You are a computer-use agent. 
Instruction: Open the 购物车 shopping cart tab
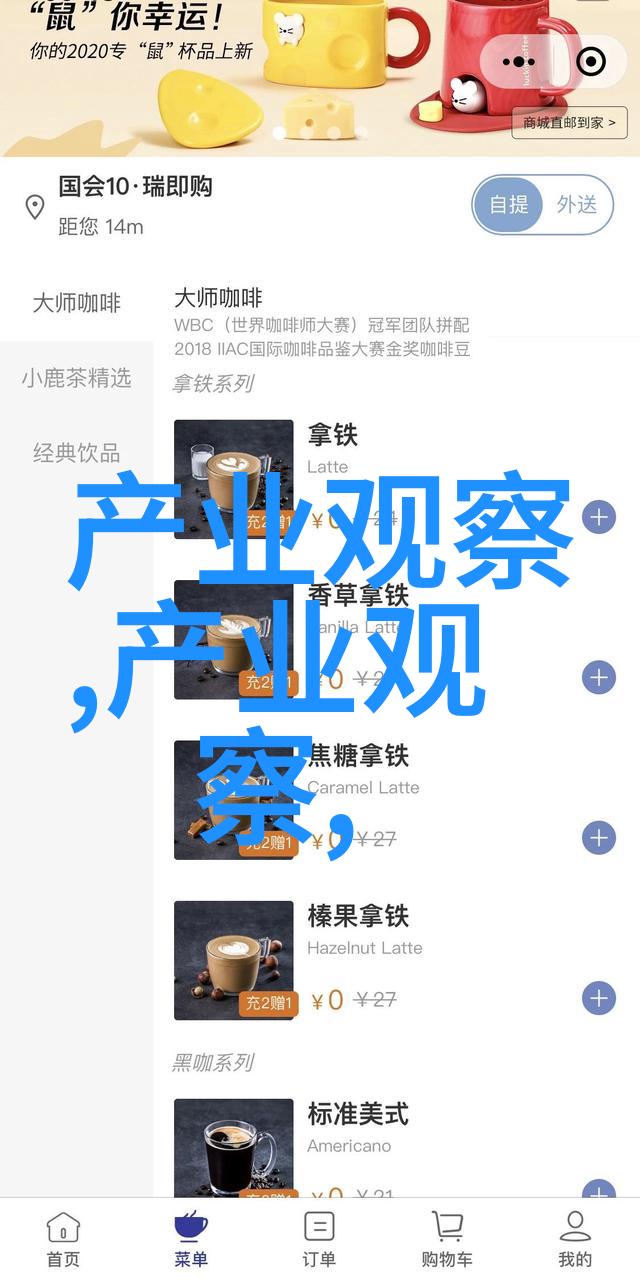click(x=447, y=1239)
